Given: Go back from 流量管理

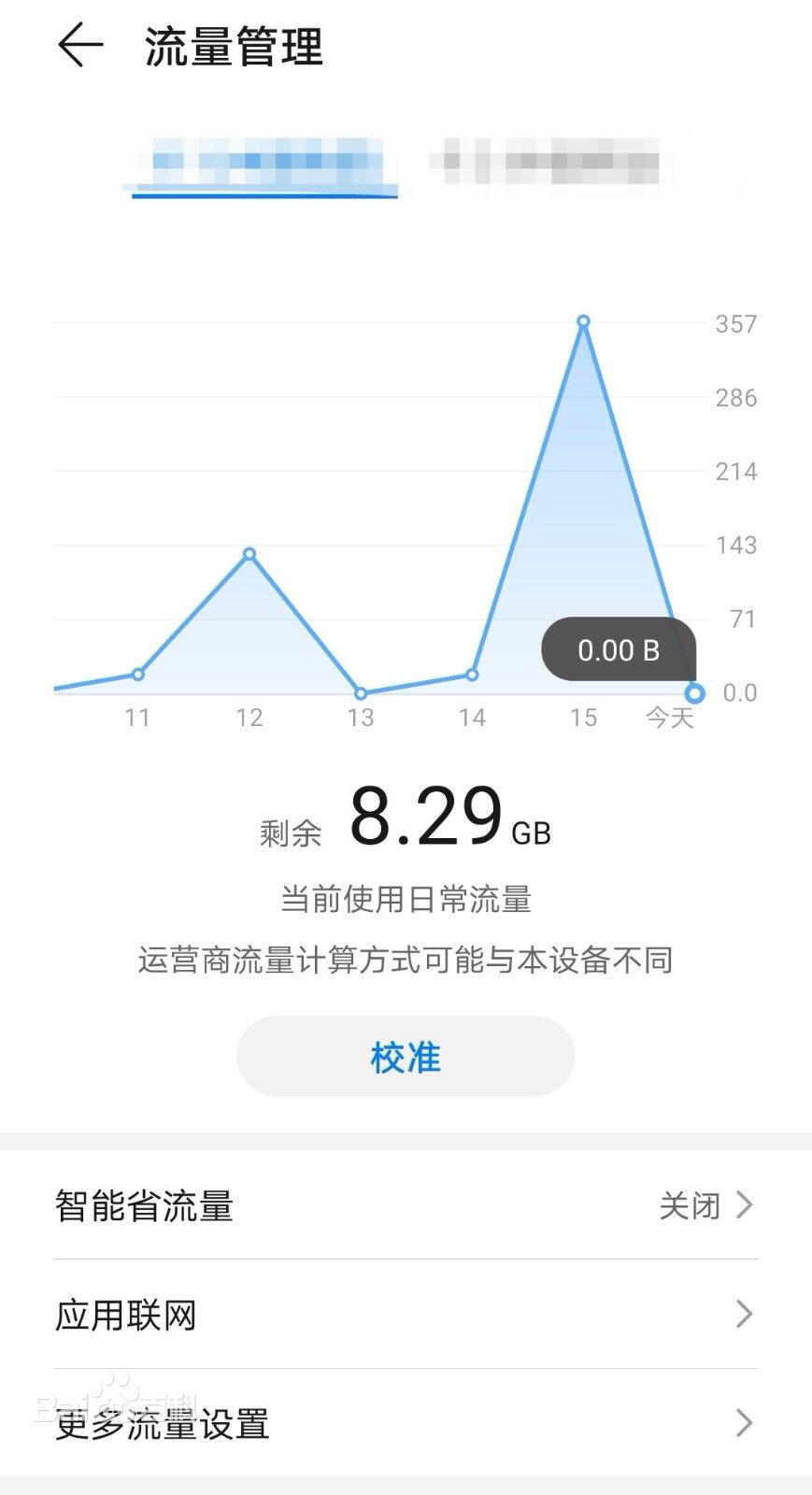Looking at the screenshot, I should tap(80, 45).
